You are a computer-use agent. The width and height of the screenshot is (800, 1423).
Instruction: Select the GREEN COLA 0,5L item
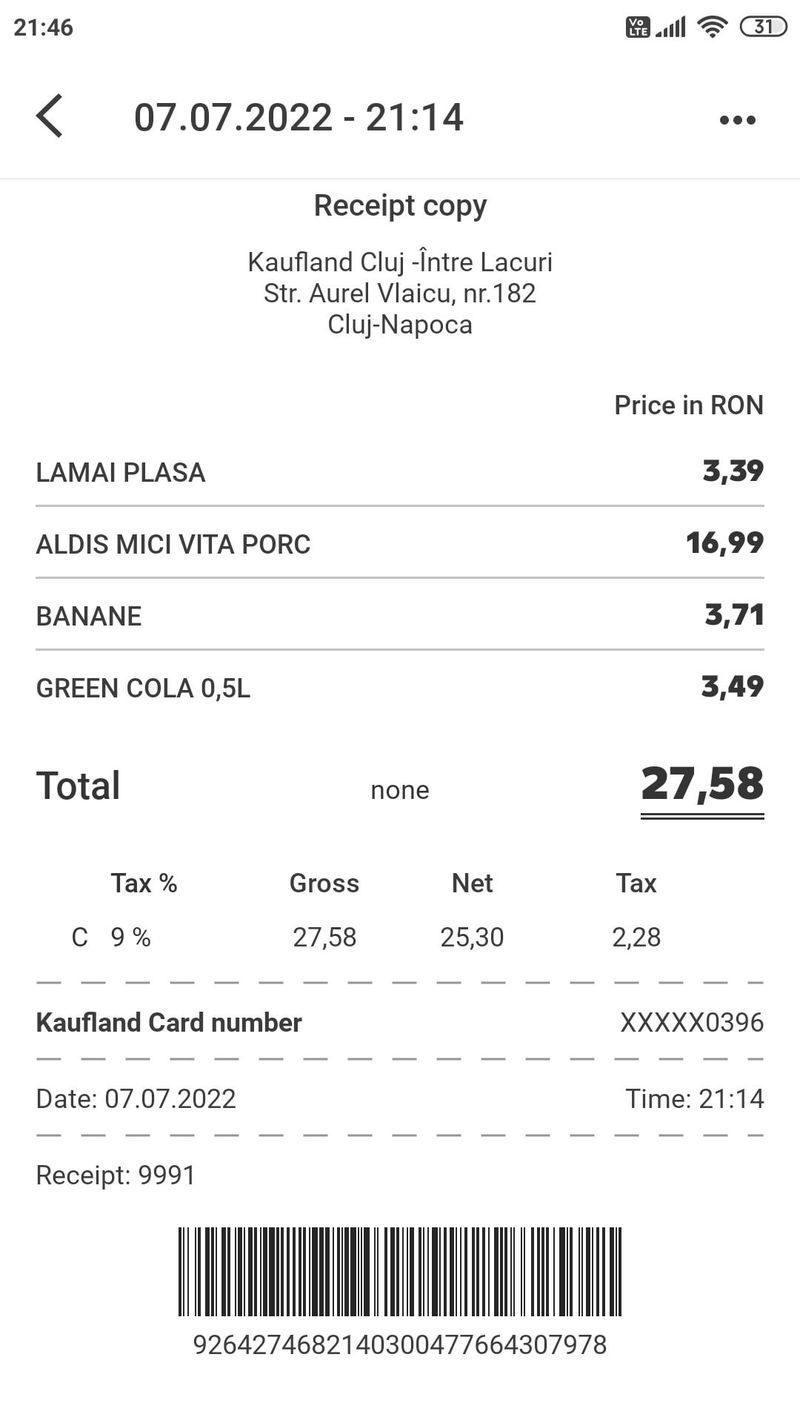pyautogui.click(x=143, y=688)
